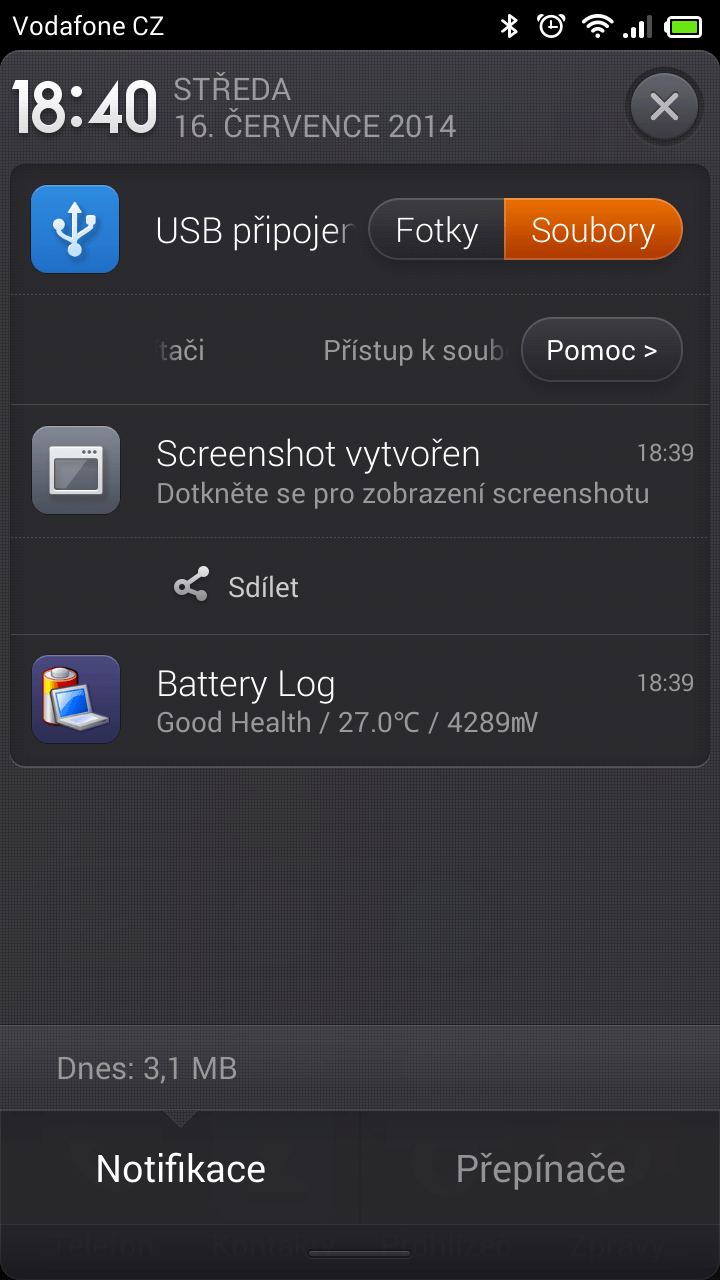Select Fotky USB connection mode
The image size is (720, 1280).
point(437,230)
